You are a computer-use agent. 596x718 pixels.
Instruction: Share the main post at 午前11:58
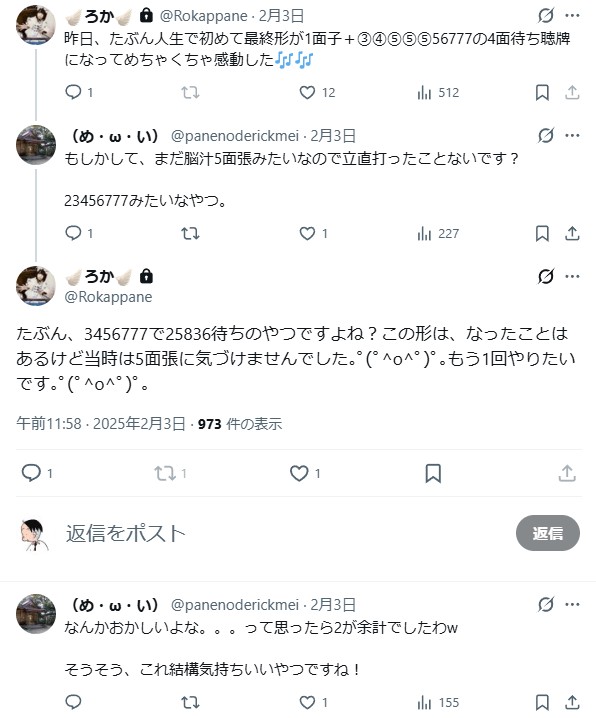point(567,473)
